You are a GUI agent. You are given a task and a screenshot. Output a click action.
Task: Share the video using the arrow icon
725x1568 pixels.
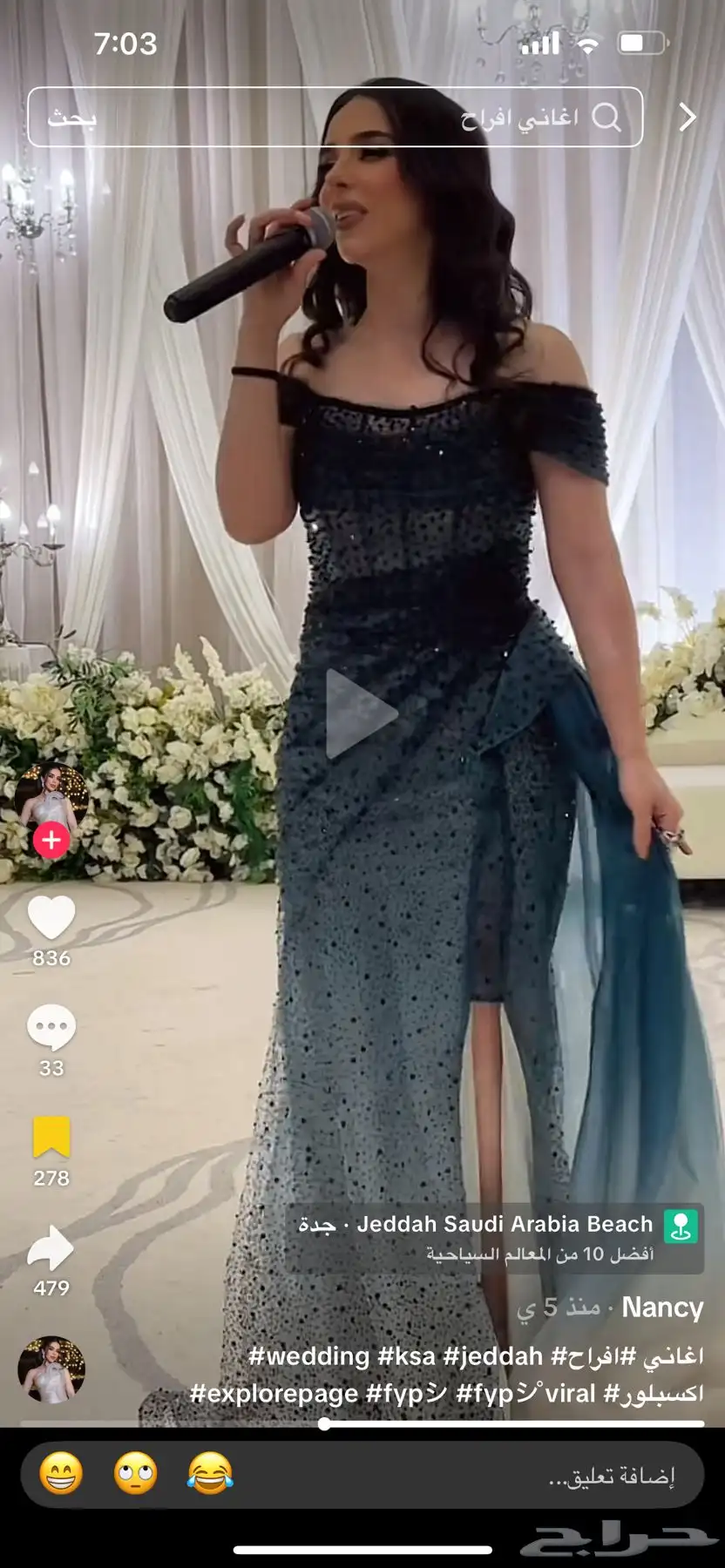click(51, 1248)
